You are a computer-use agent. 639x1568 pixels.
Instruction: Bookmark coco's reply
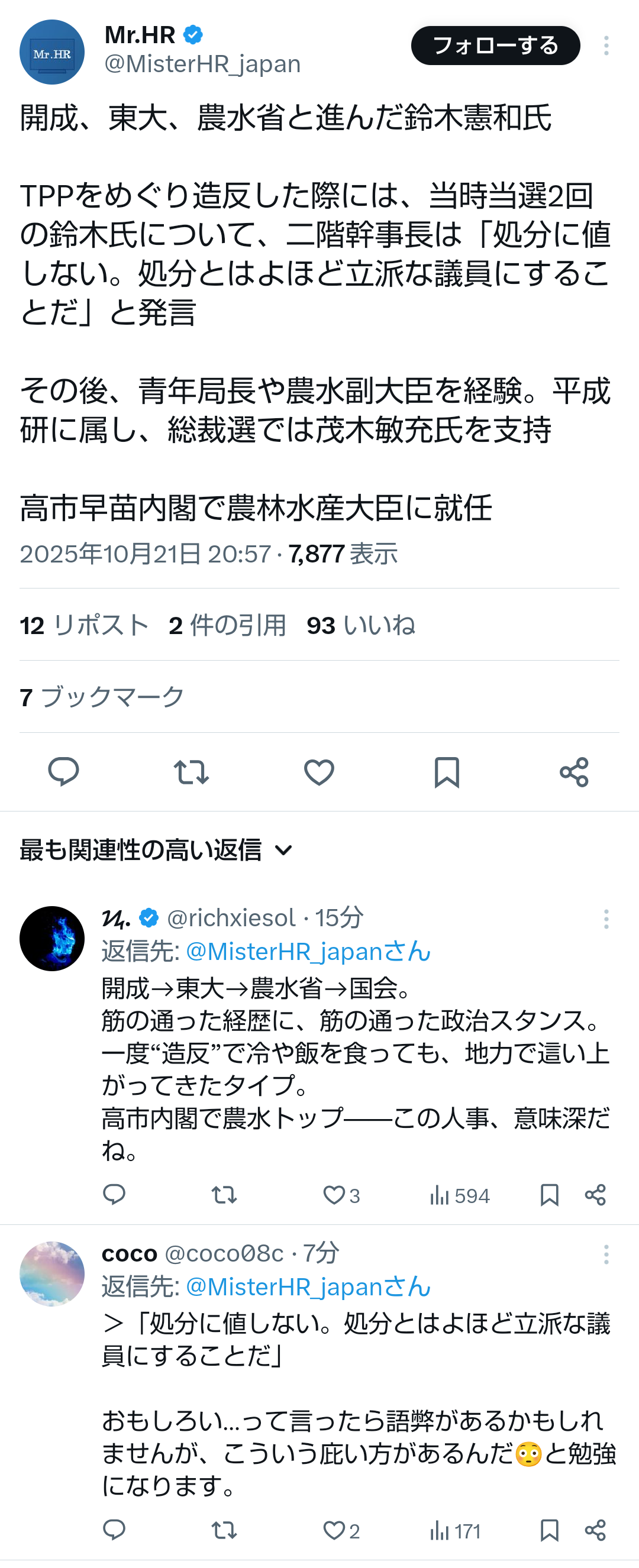(549, 1530)
